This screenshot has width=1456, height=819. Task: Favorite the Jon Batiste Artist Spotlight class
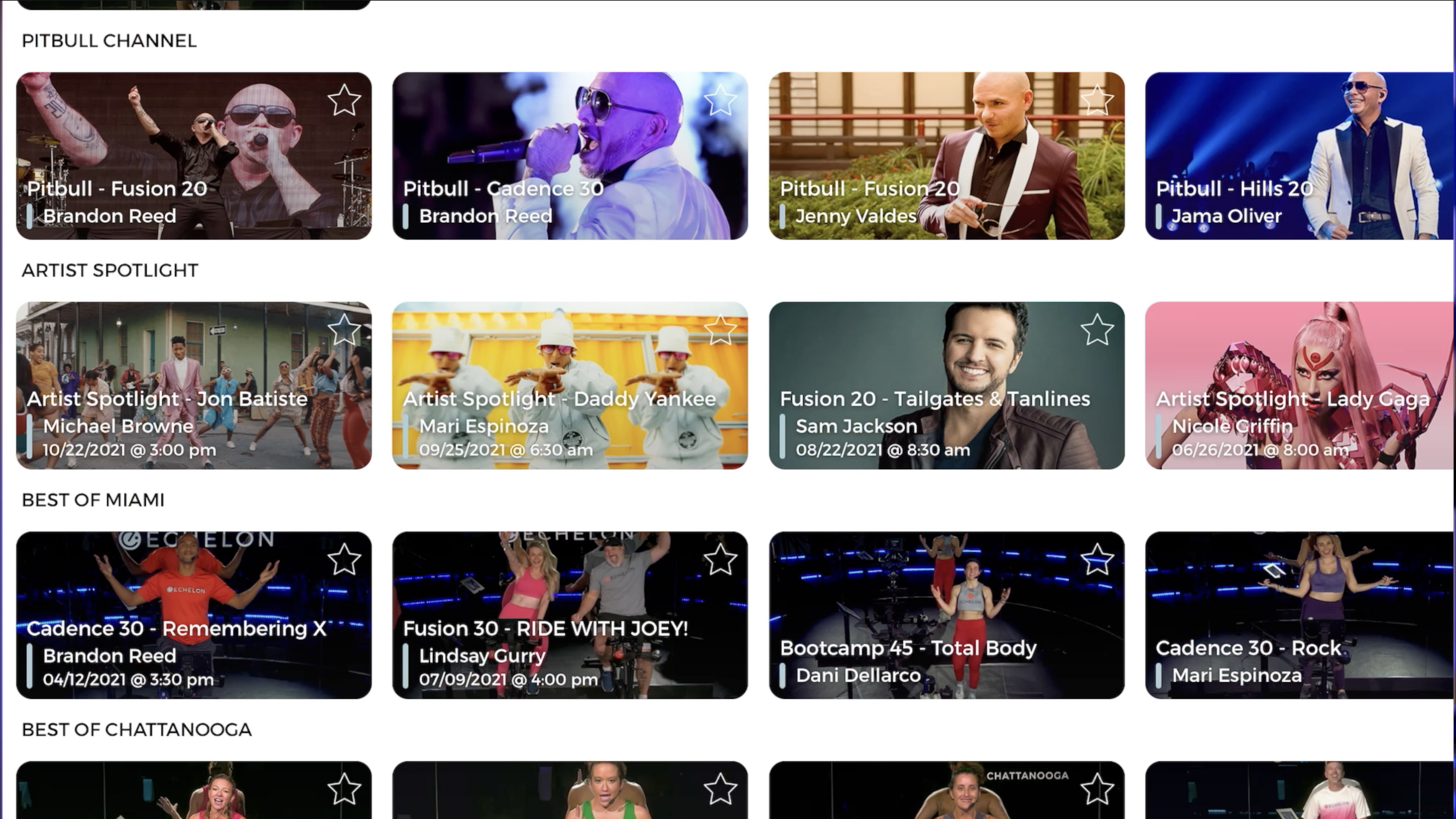[x=344, y=330]
